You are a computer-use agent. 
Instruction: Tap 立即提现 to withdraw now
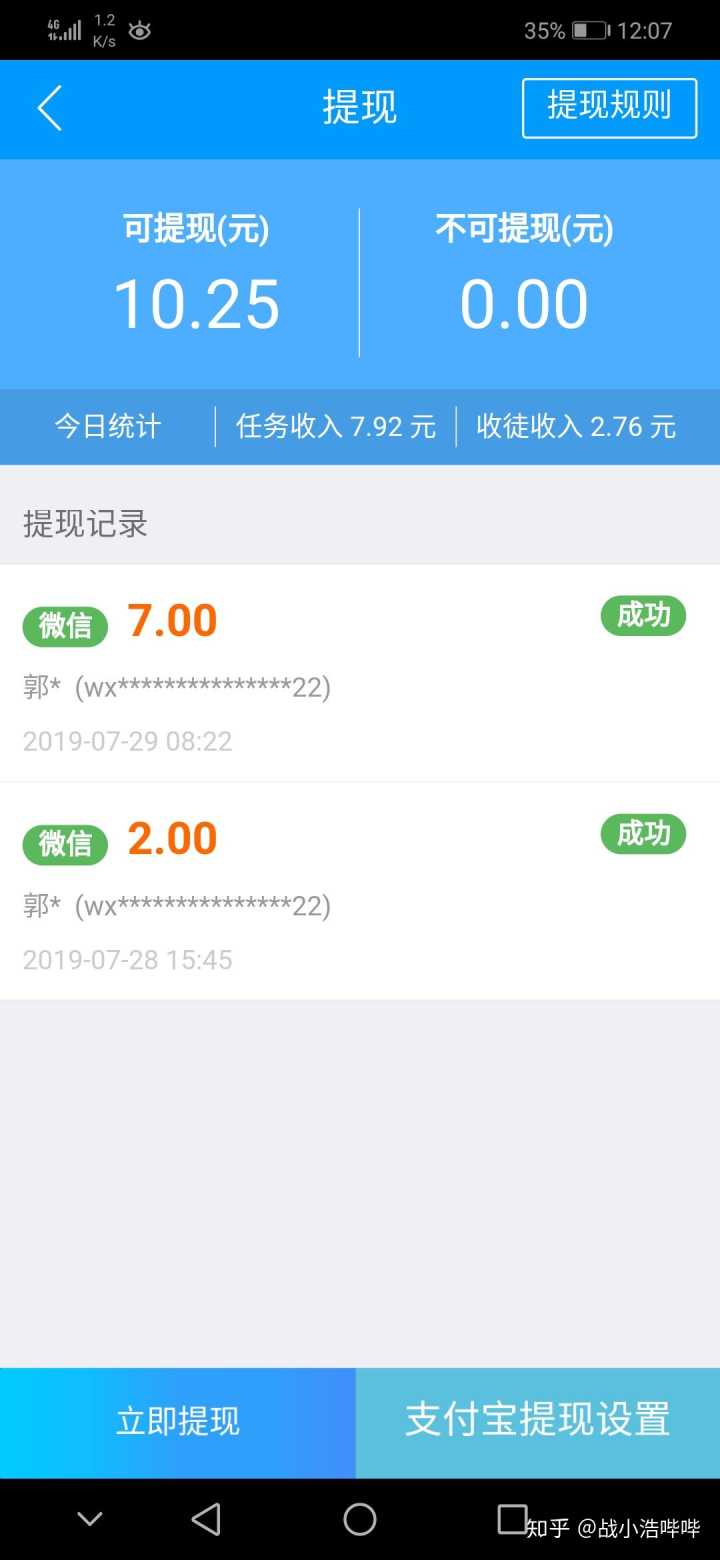pyautogui.click(x=178, y=1421)
